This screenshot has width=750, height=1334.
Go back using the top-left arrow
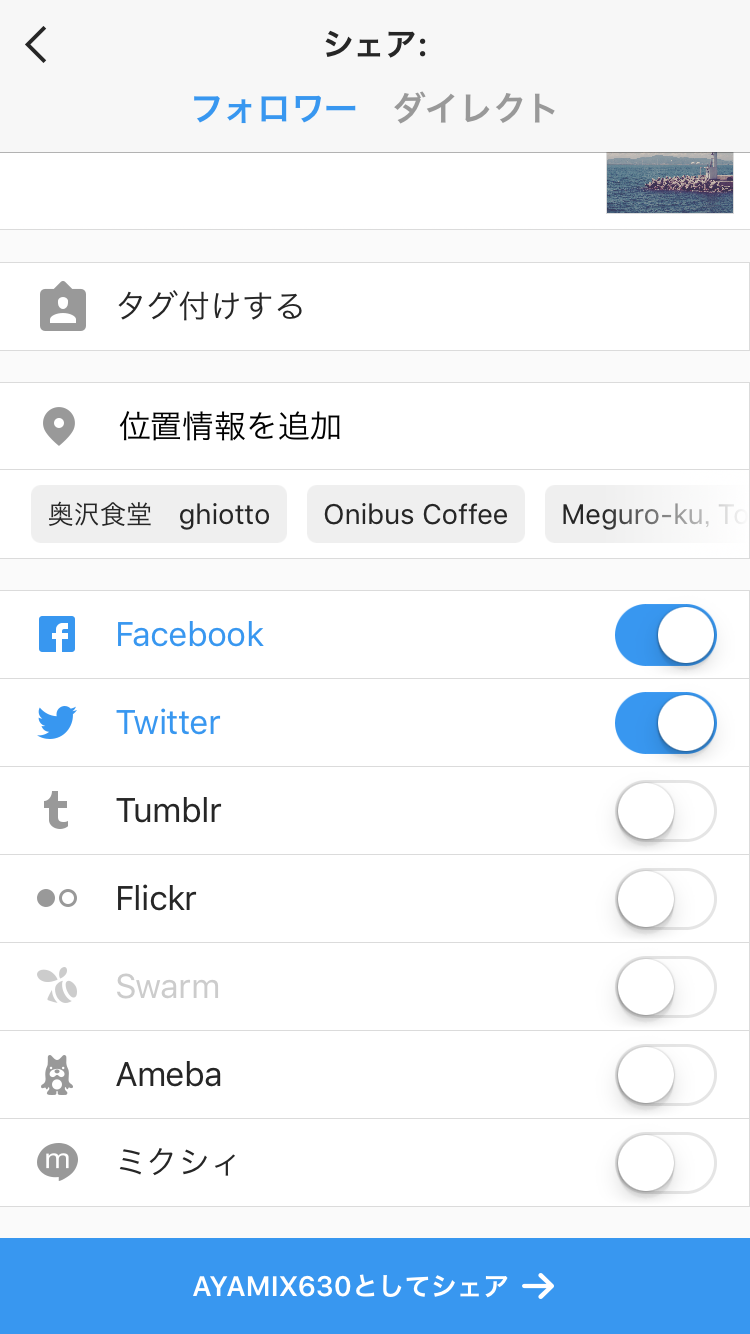click(37, 45)
